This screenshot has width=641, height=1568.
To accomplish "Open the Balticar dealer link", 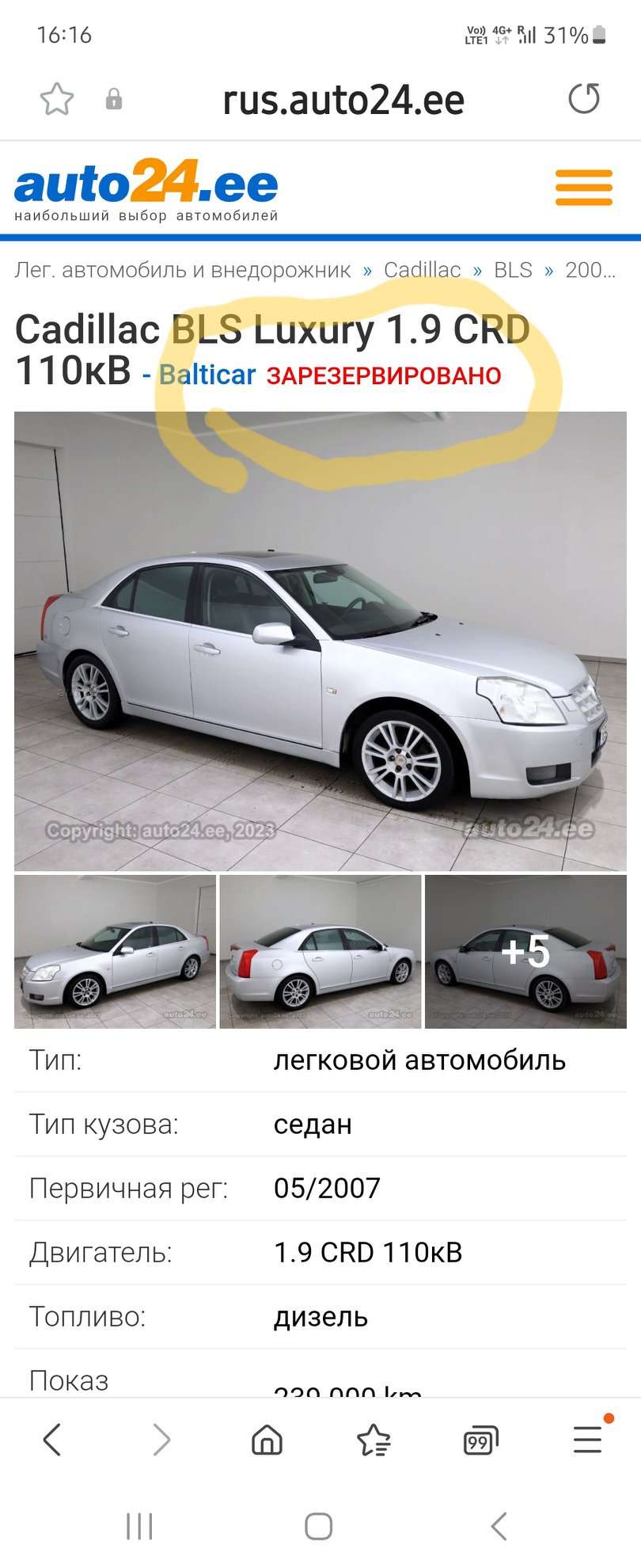I will pos(207,375).
